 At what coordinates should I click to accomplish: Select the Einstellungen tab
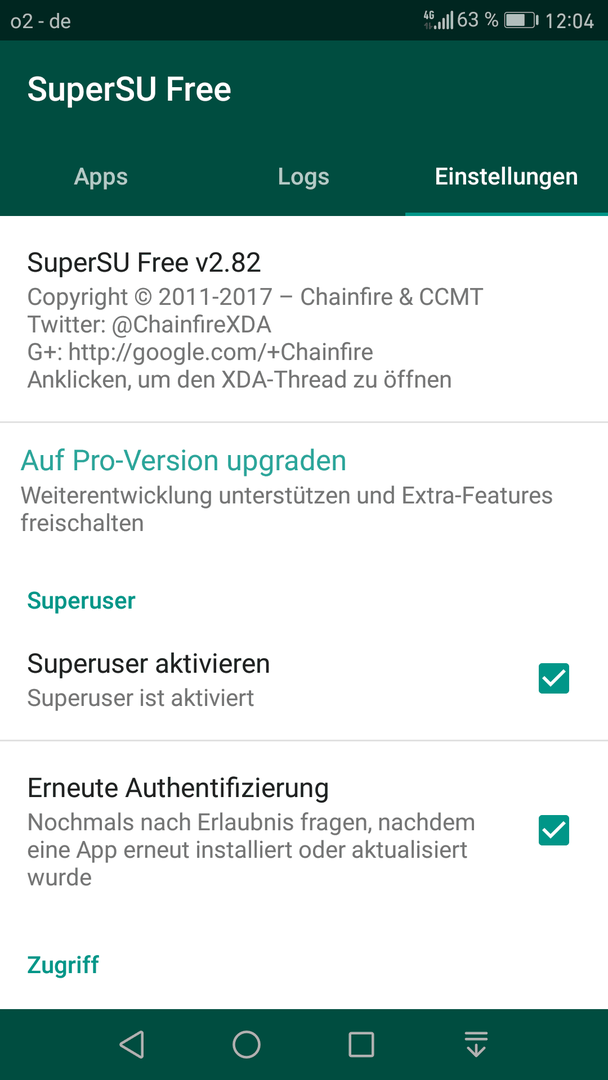click(x=506, y=177)
